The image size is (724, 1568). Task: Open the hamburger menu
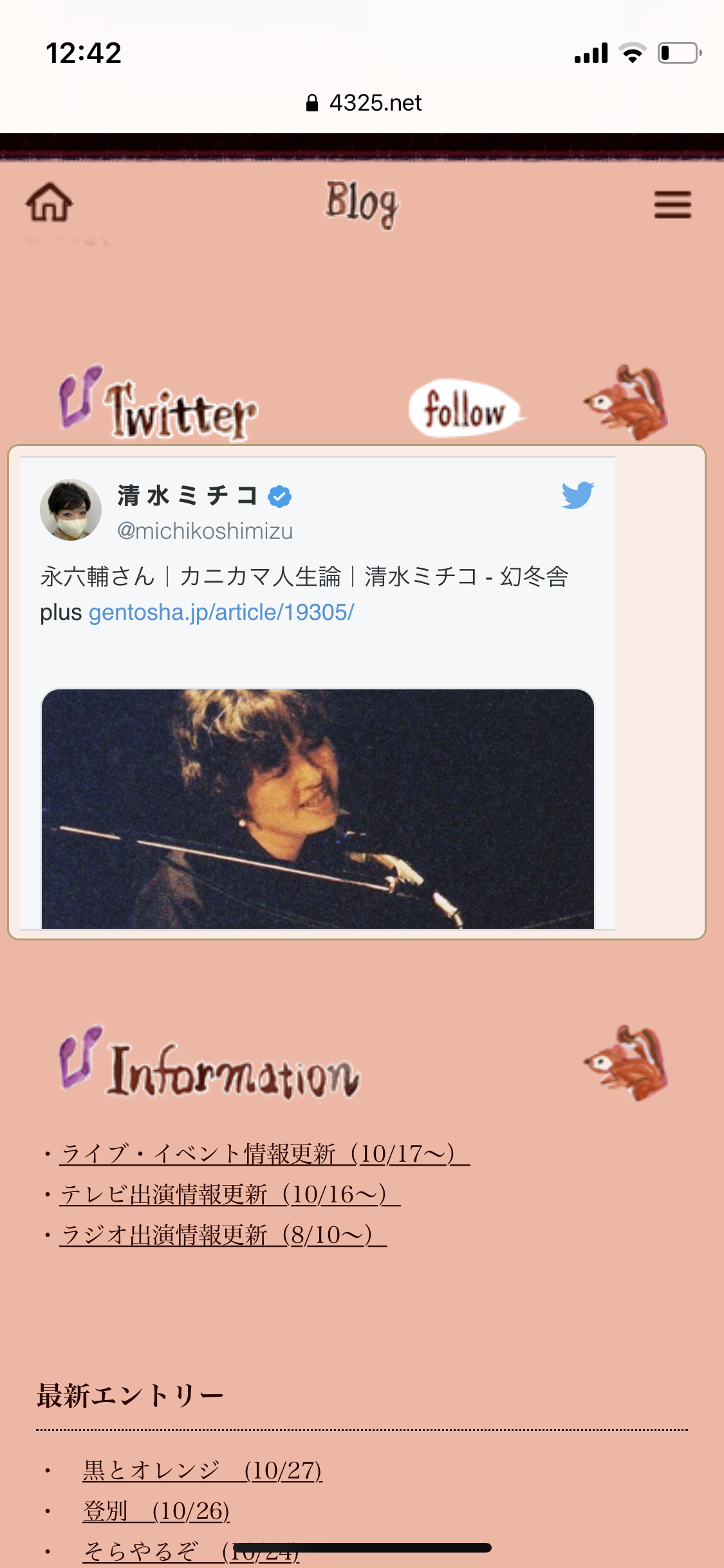click(673, 205)
